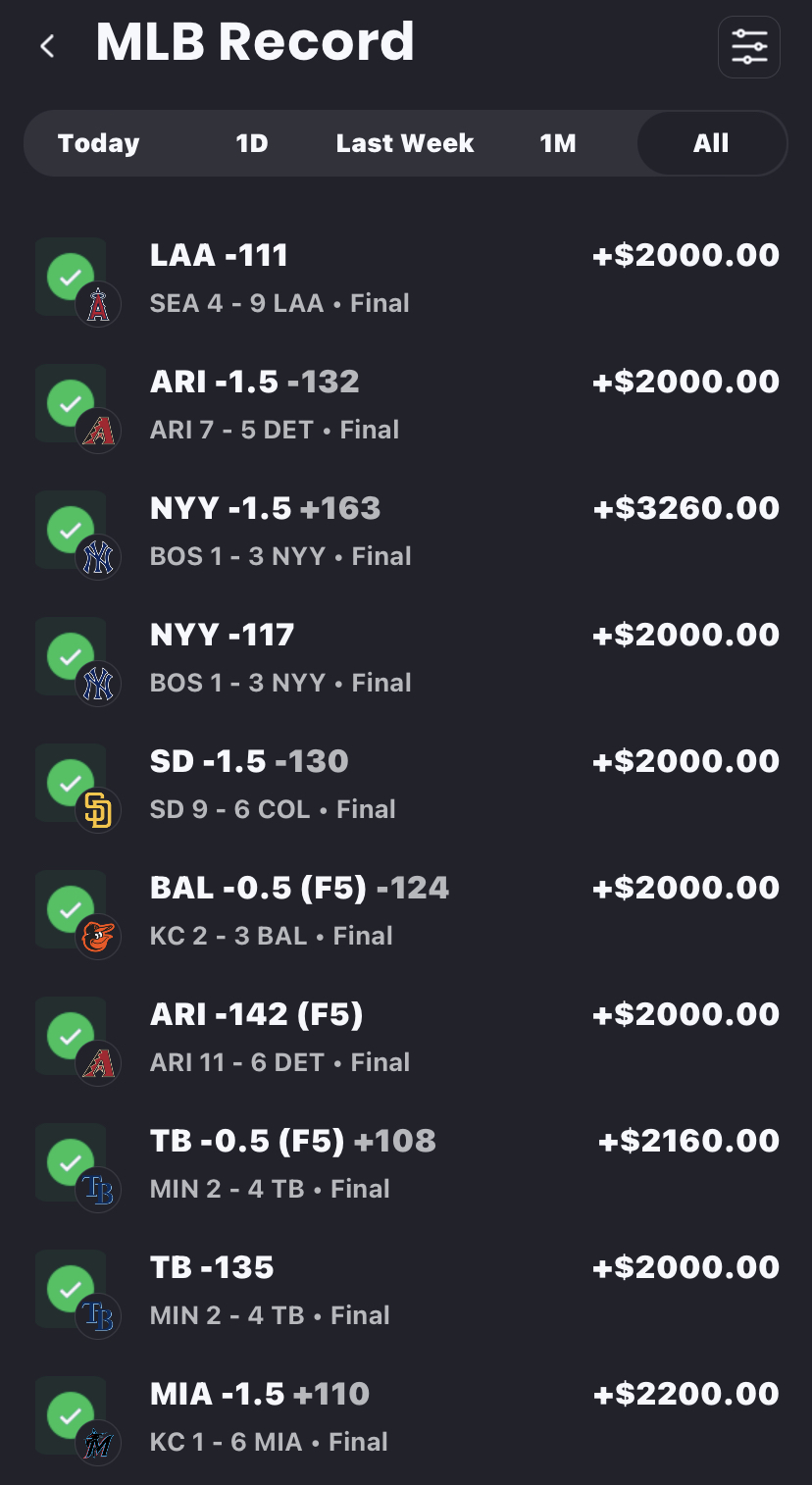Switch to the 1M range
Viewport: 812px width, 1485px height.
pyautogui.click(x=557, y=143)
